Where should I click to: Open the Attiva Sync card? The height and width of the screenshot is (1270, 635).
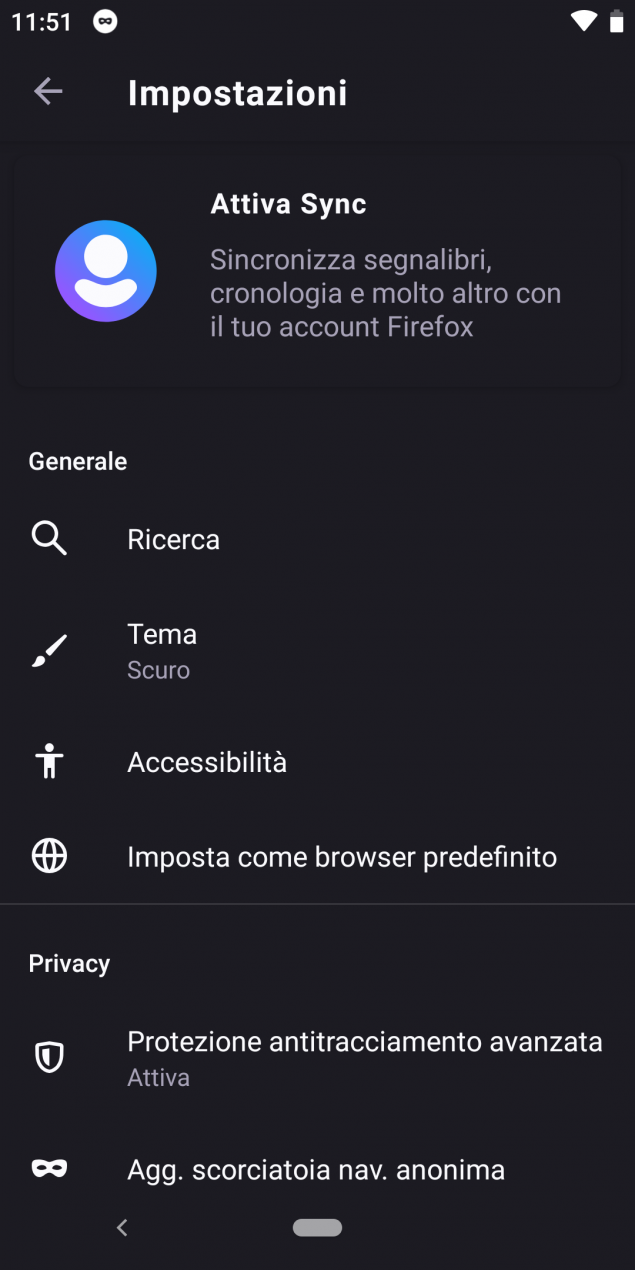pos(317,271)
